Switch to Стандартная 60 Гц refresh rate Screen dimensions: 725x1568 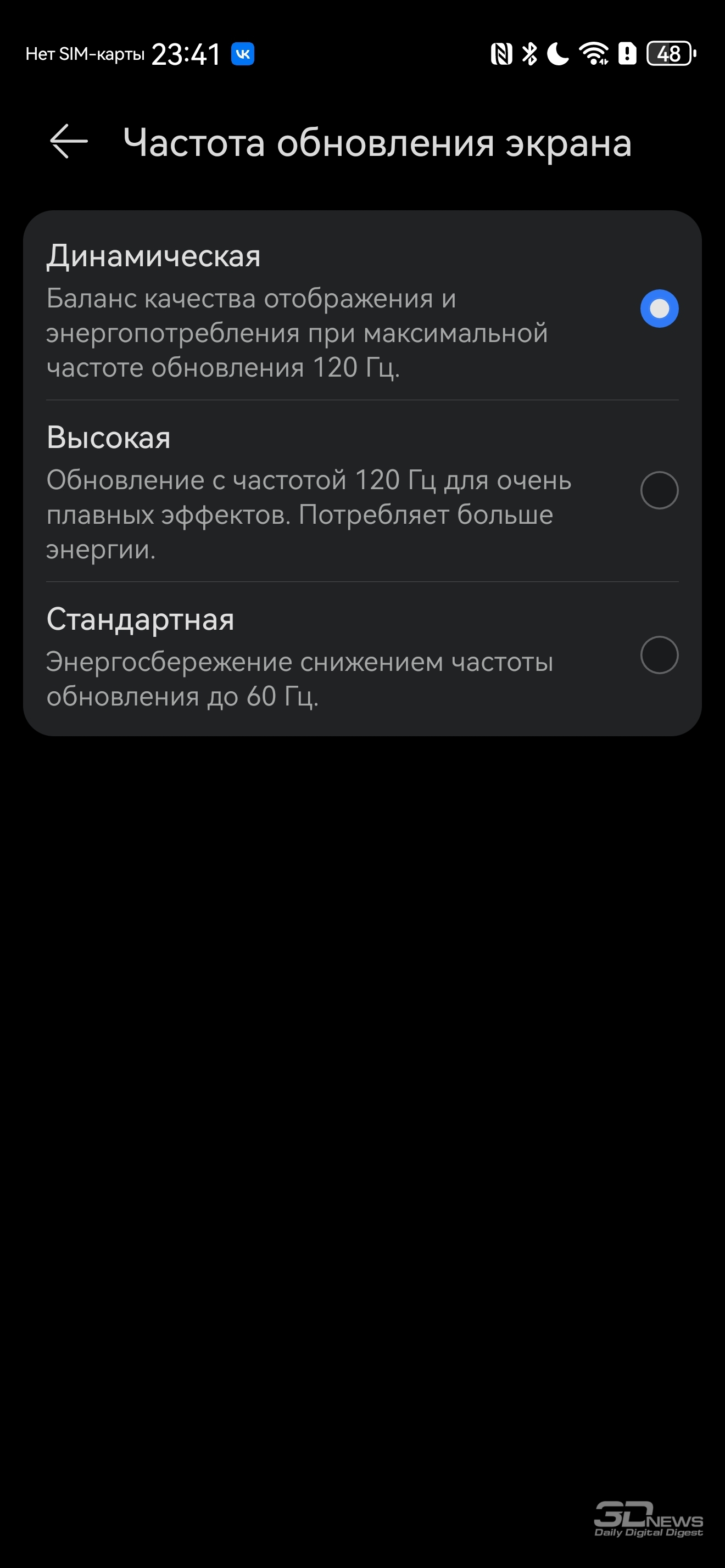(x=659, y=655)
